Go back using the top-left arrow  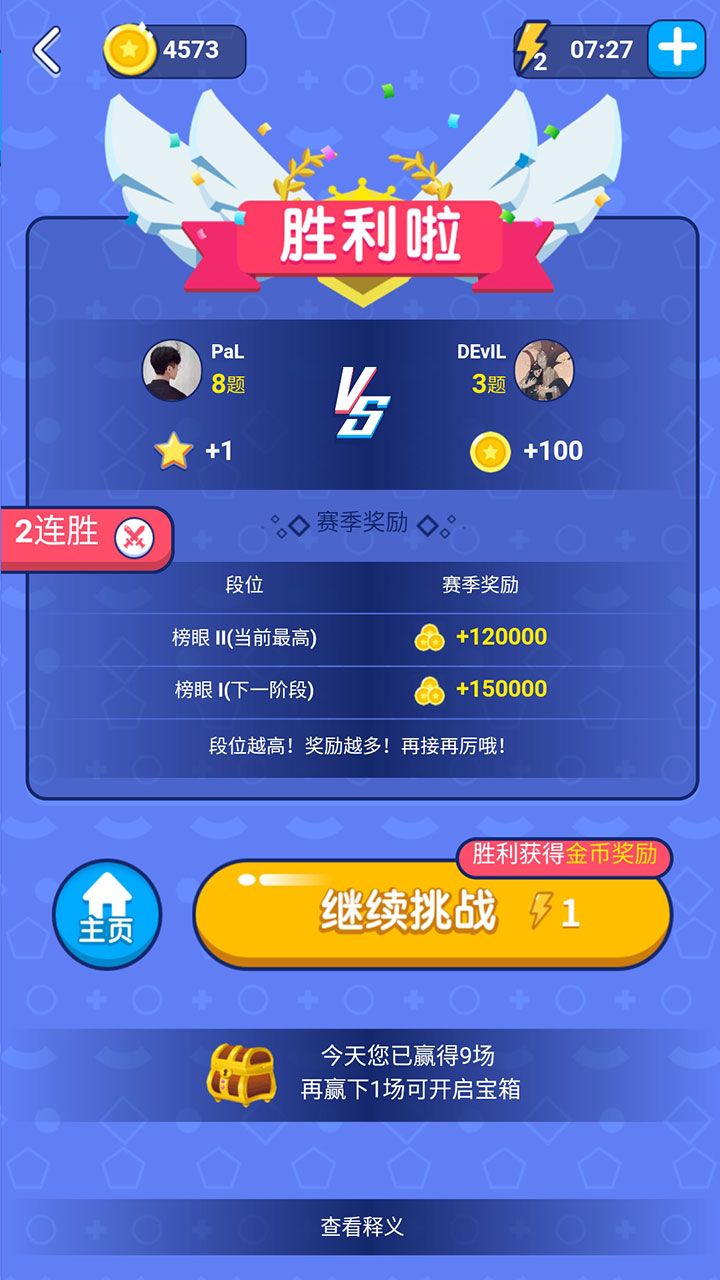[46, 50]
